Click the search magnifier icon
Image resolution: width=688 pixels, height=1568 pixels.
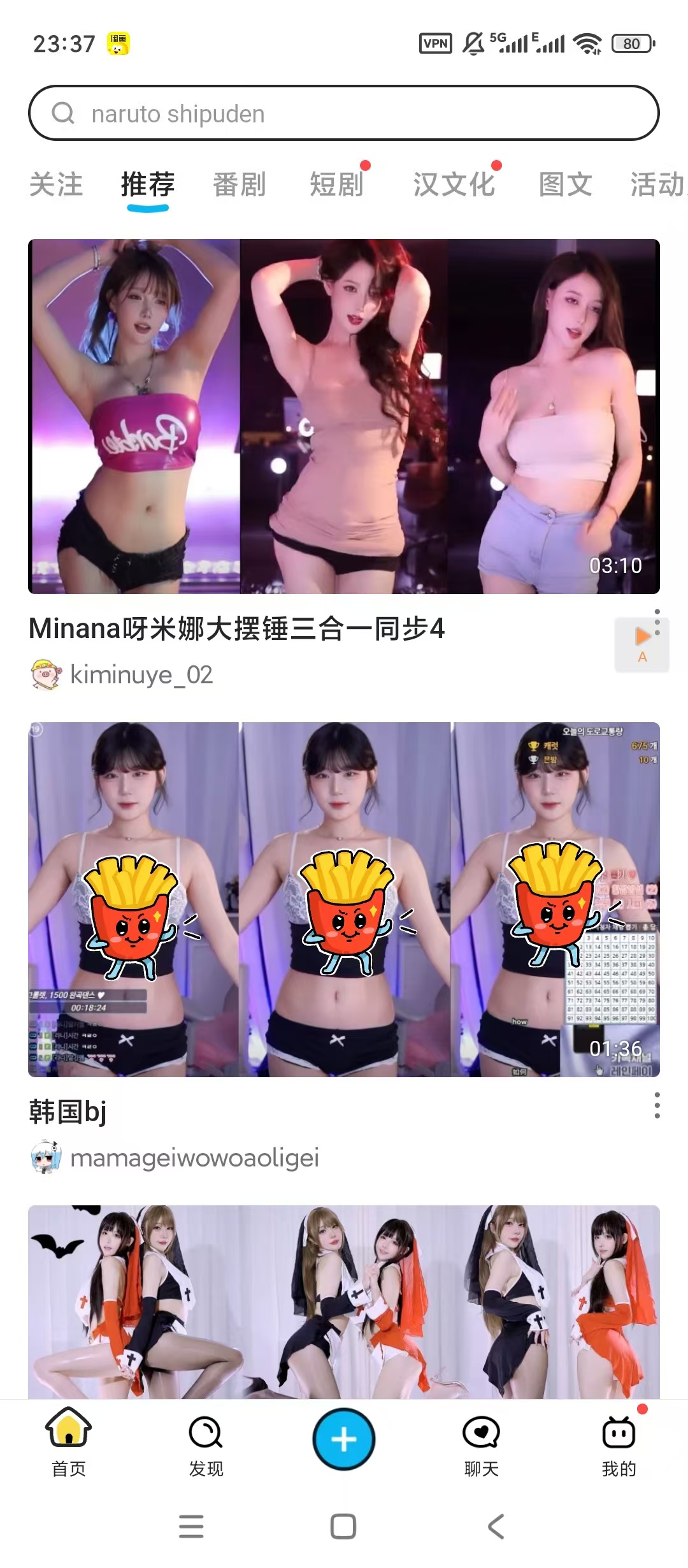point(64,114)
